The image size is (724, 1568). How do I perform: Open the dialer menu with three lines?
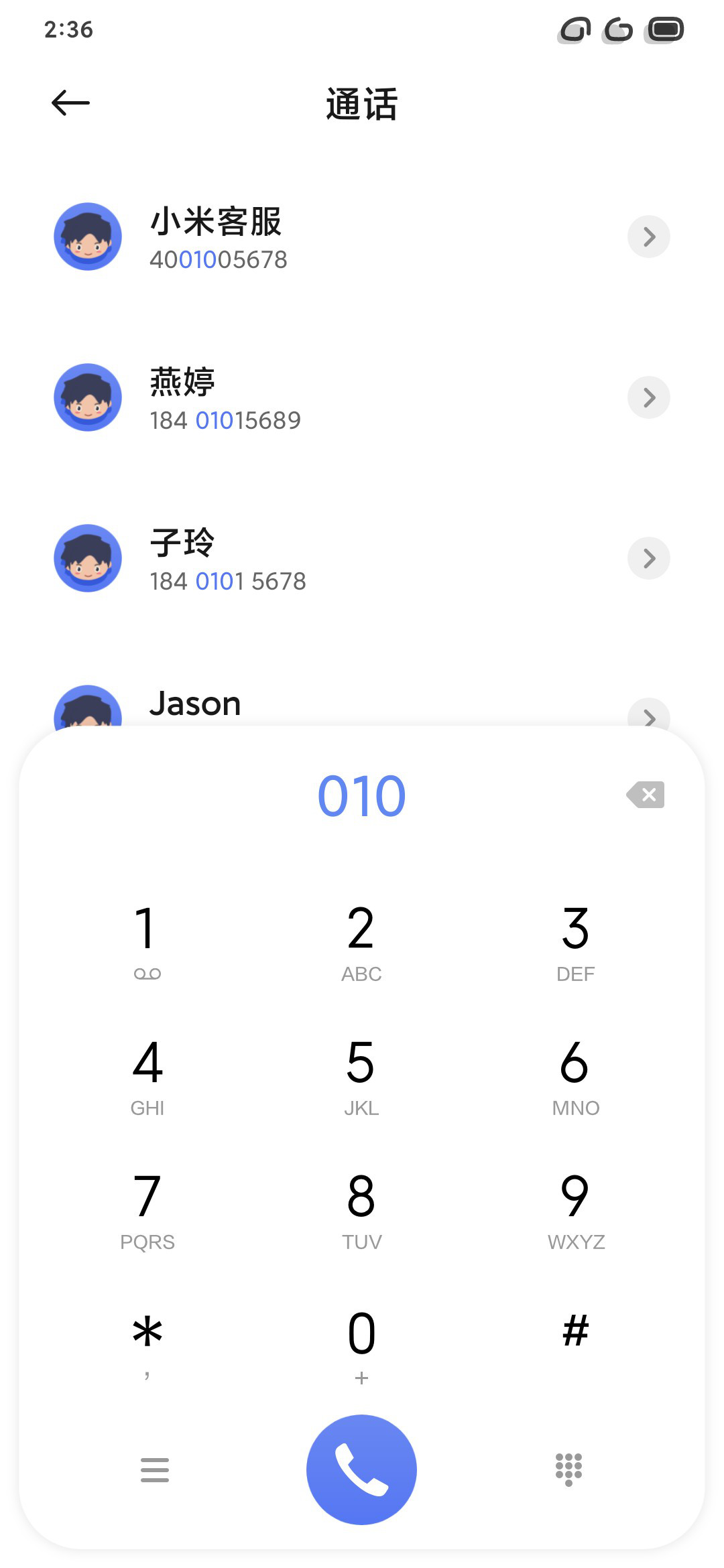click(155, 1469)
